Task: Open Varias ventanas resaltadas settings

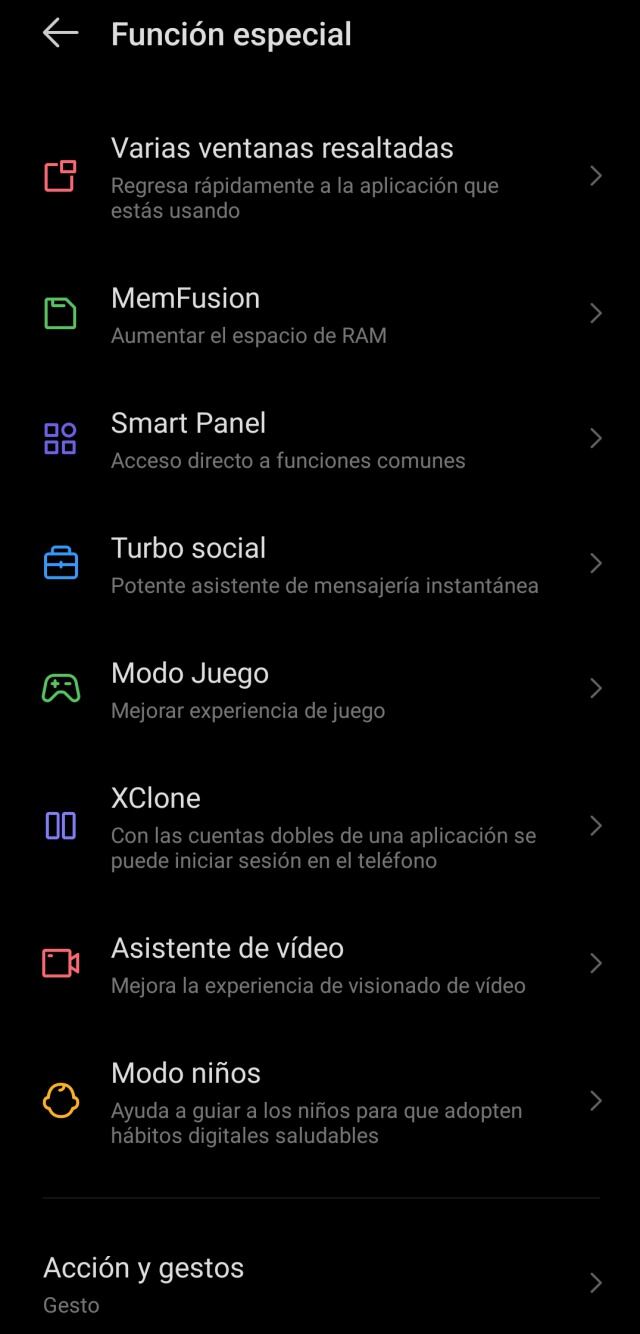Action: pyautogui.click(x=320, y=177)
